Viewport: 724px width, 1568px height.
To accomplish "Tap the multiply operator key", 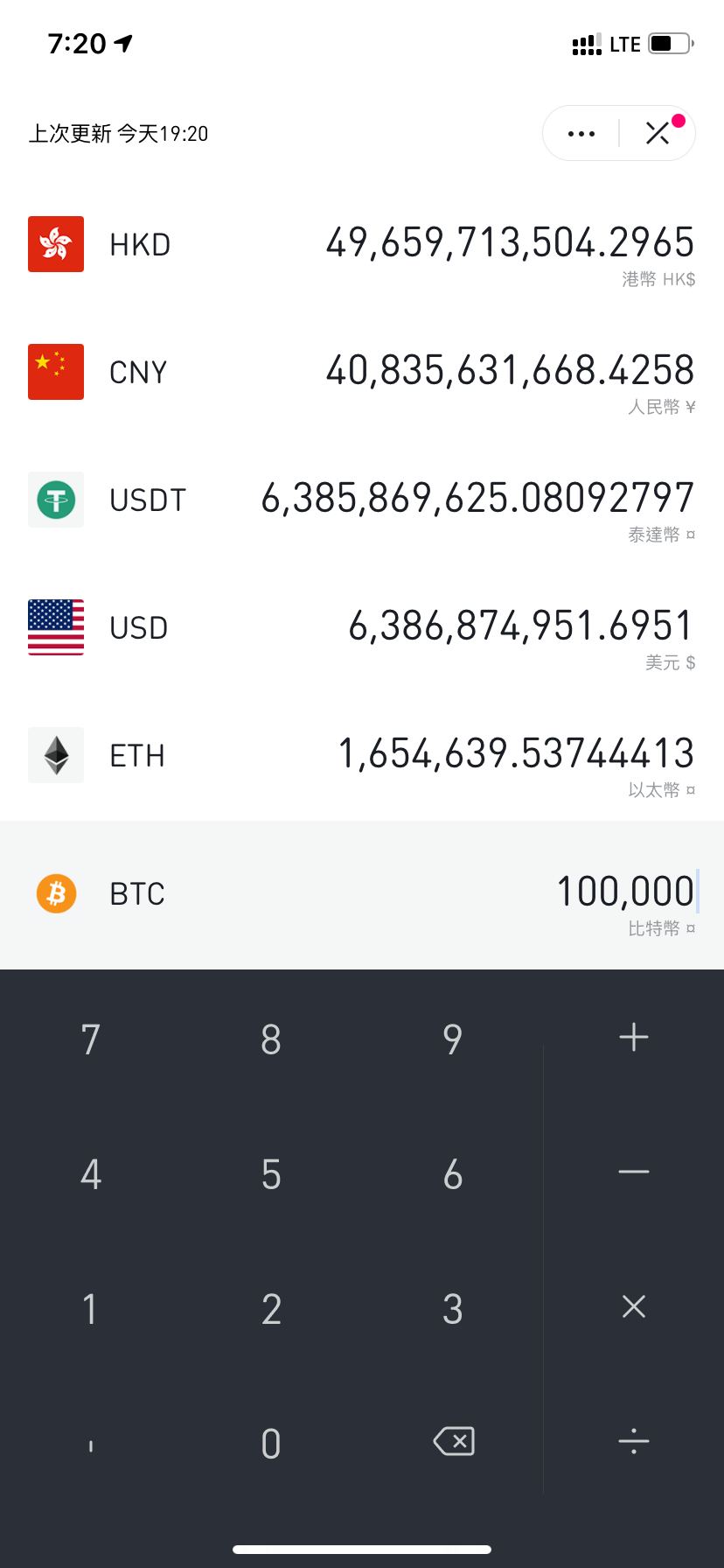I will (x=634, y=1307).
